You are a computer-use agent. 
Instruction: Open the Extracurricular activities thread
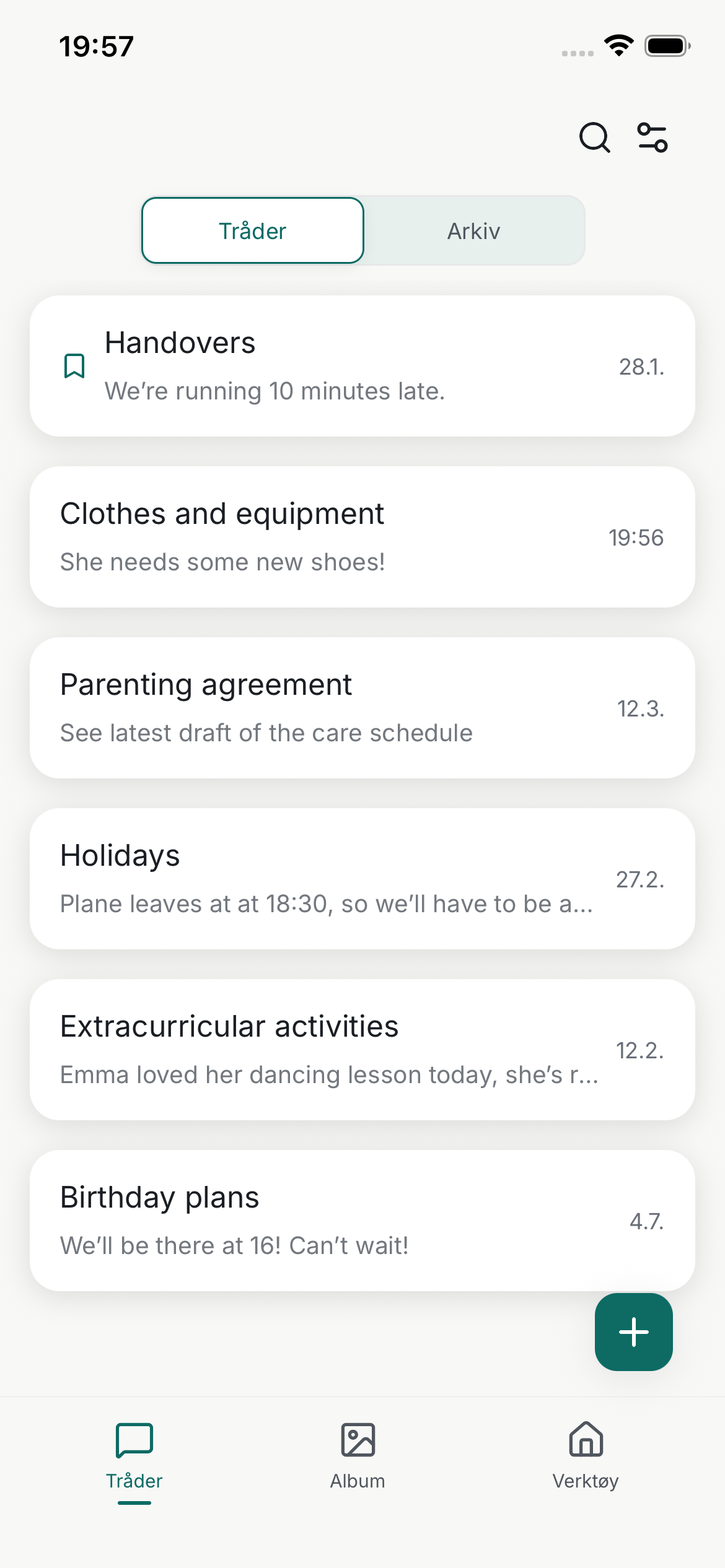coord(362,1049)
